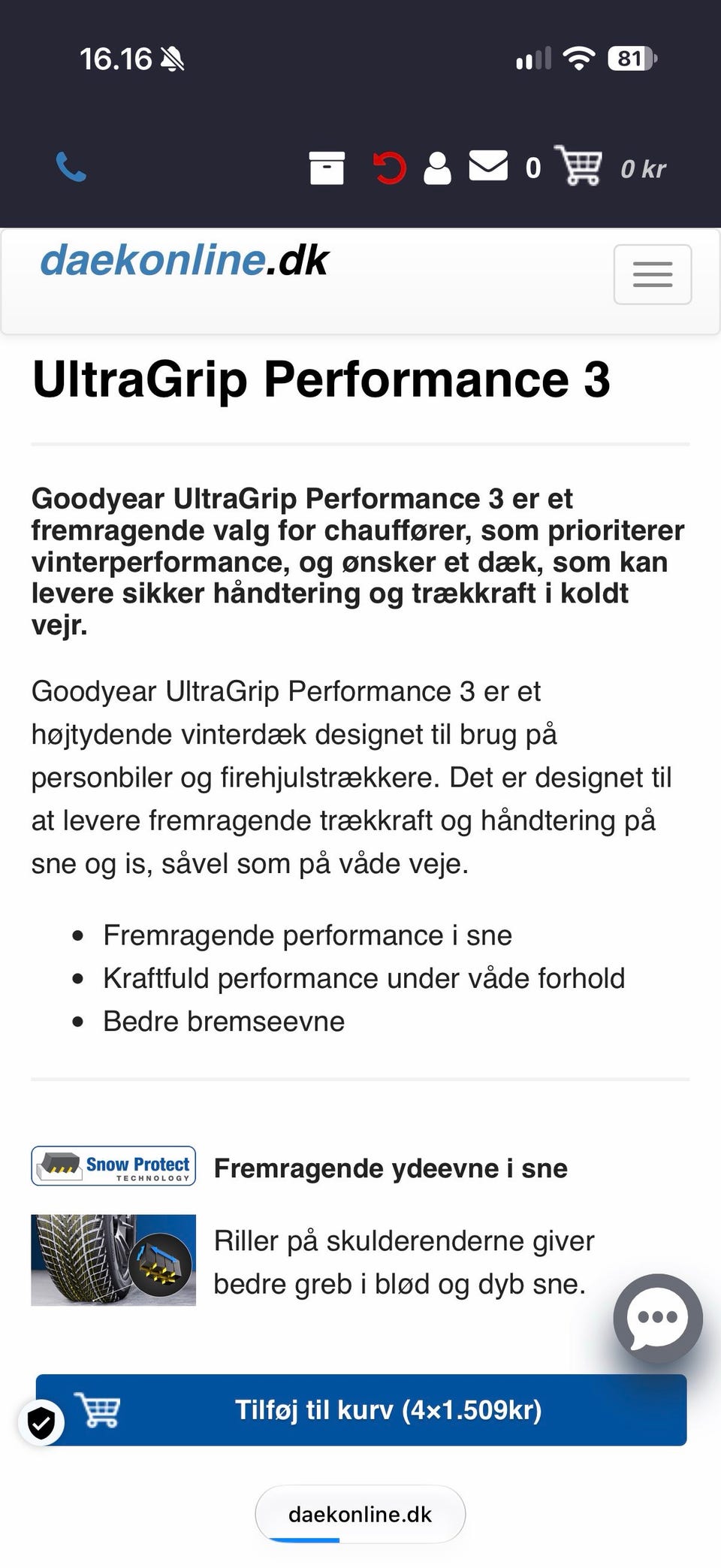This screenshot has height=1568, width=721.
Task: Open the archive box icon
Action: (x=327, y=168)
